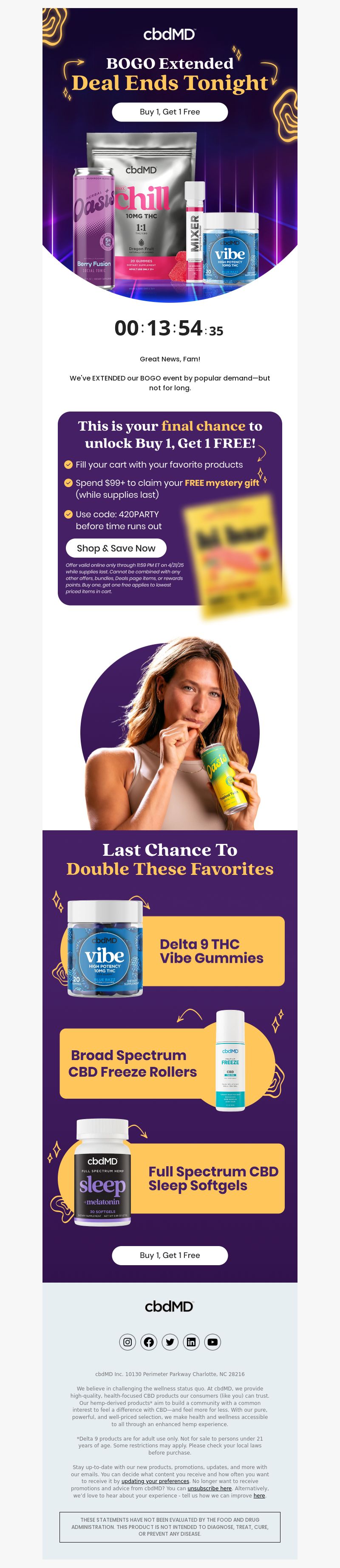Tap the Shop & Save Now button
This screenshot has height=1568, width=340.
tap(116, 548)
